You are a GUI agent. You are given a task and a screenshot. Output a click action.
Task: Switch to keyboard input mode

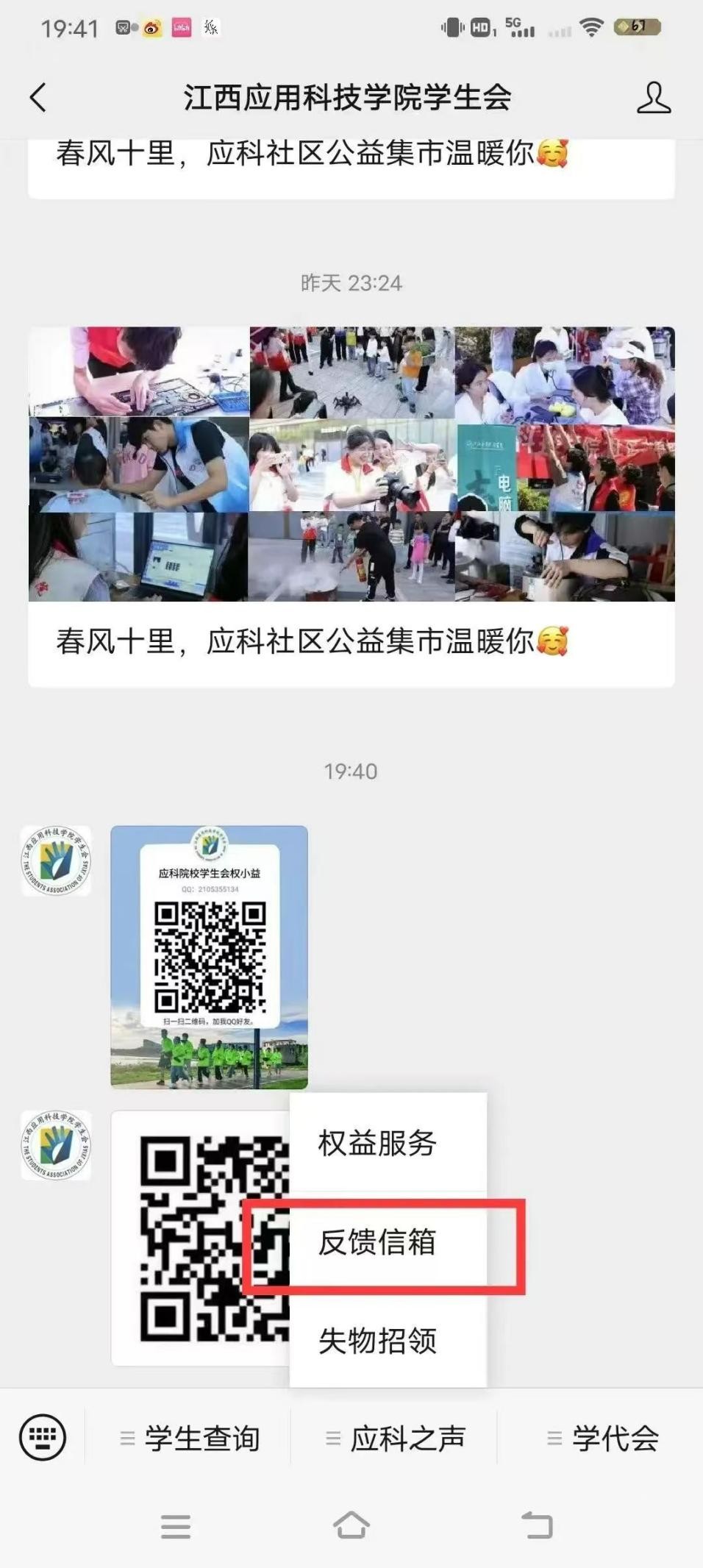coord(43,1437)
